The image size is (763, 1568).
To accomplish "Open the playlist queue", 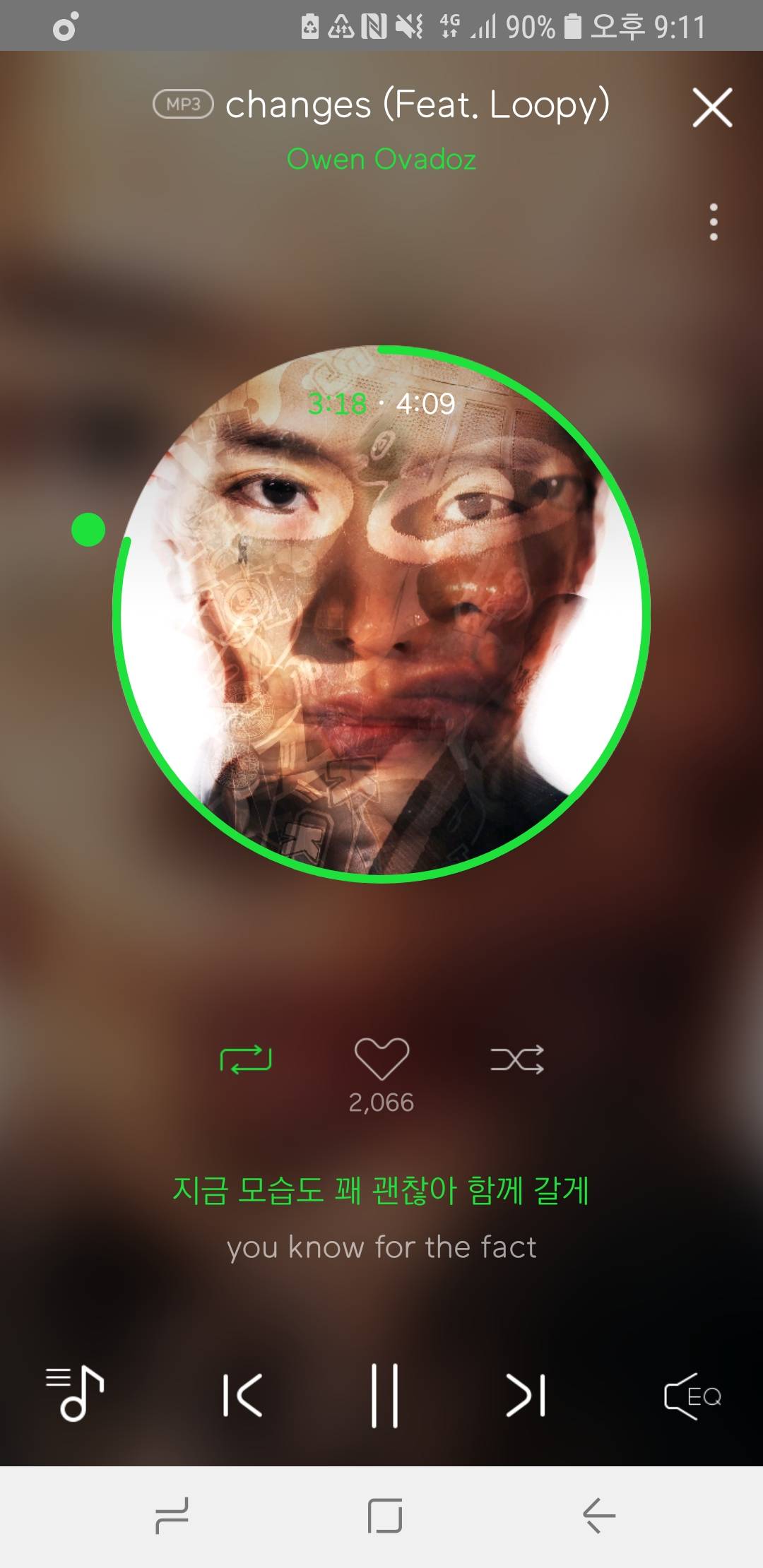I will 76,1394.
